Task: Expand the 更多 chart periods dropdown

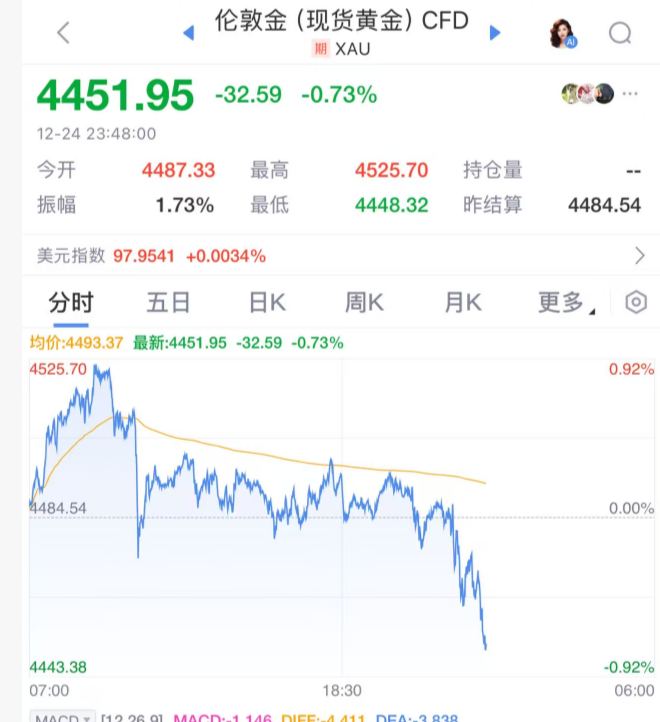Action: [566, 303]
